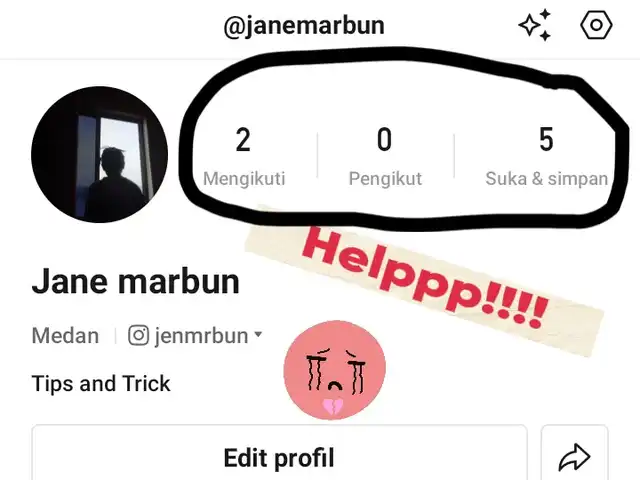Open the Mengikuti following list
Screen dimensions: 640x480
click(x=244, y=157)
